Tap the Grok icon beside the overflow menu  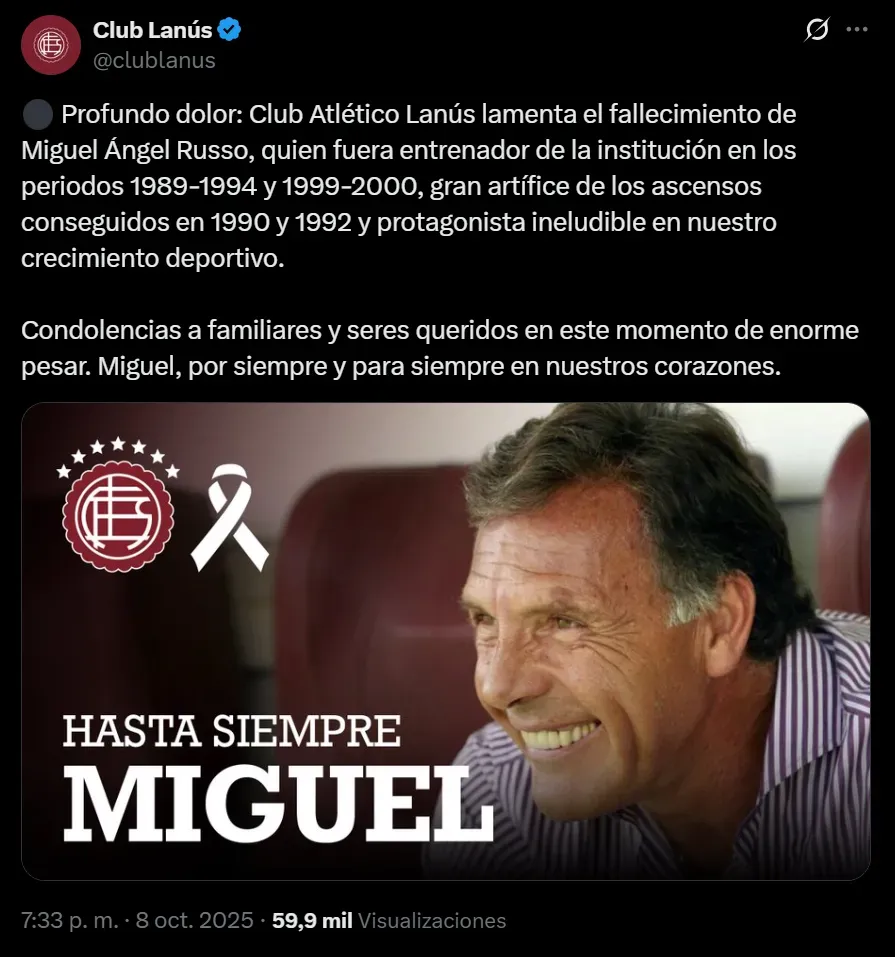point(816,31)
